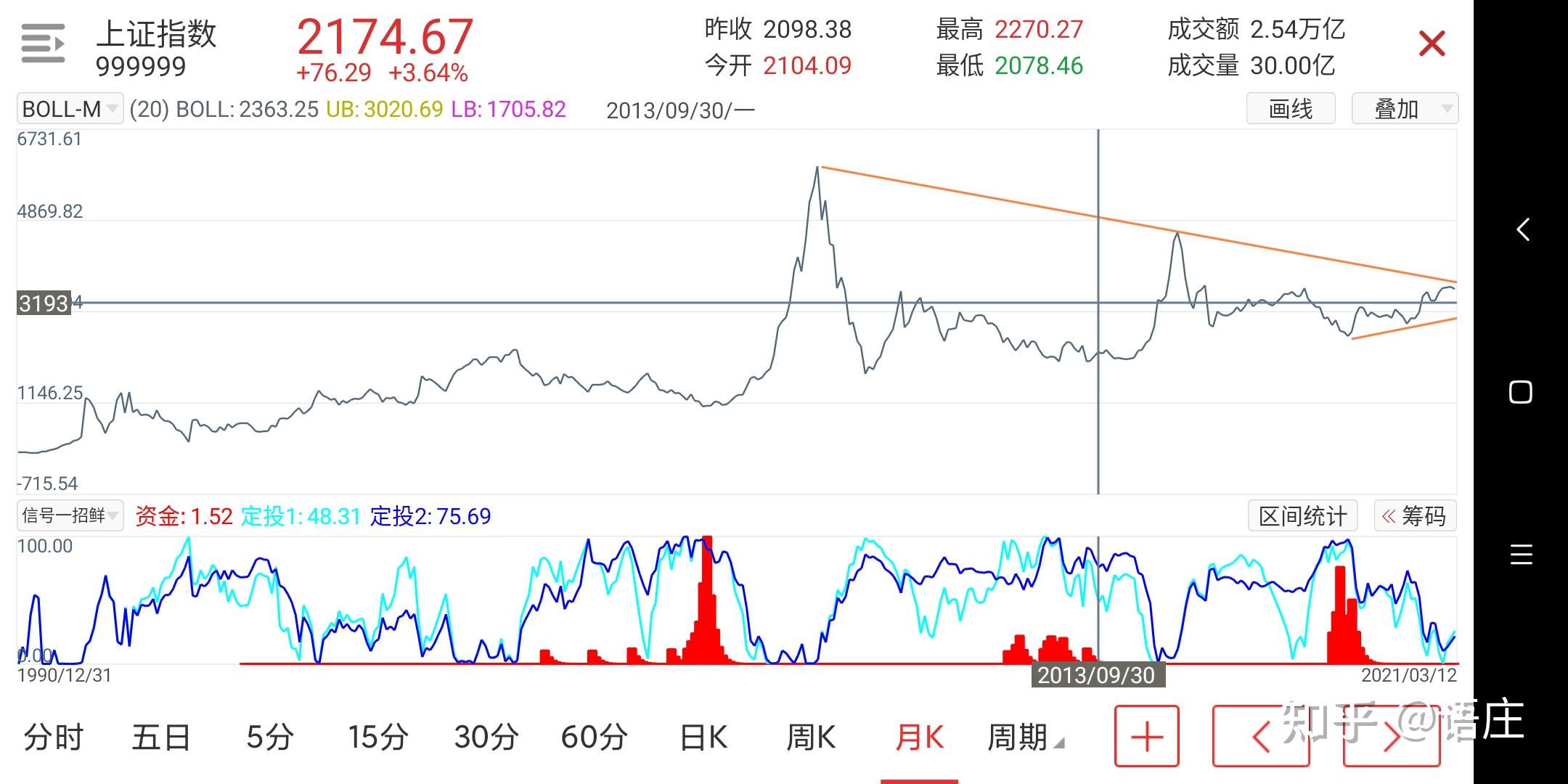Open the 周期 period options
Viewport: 1568px width, 784px height.
1024,738
